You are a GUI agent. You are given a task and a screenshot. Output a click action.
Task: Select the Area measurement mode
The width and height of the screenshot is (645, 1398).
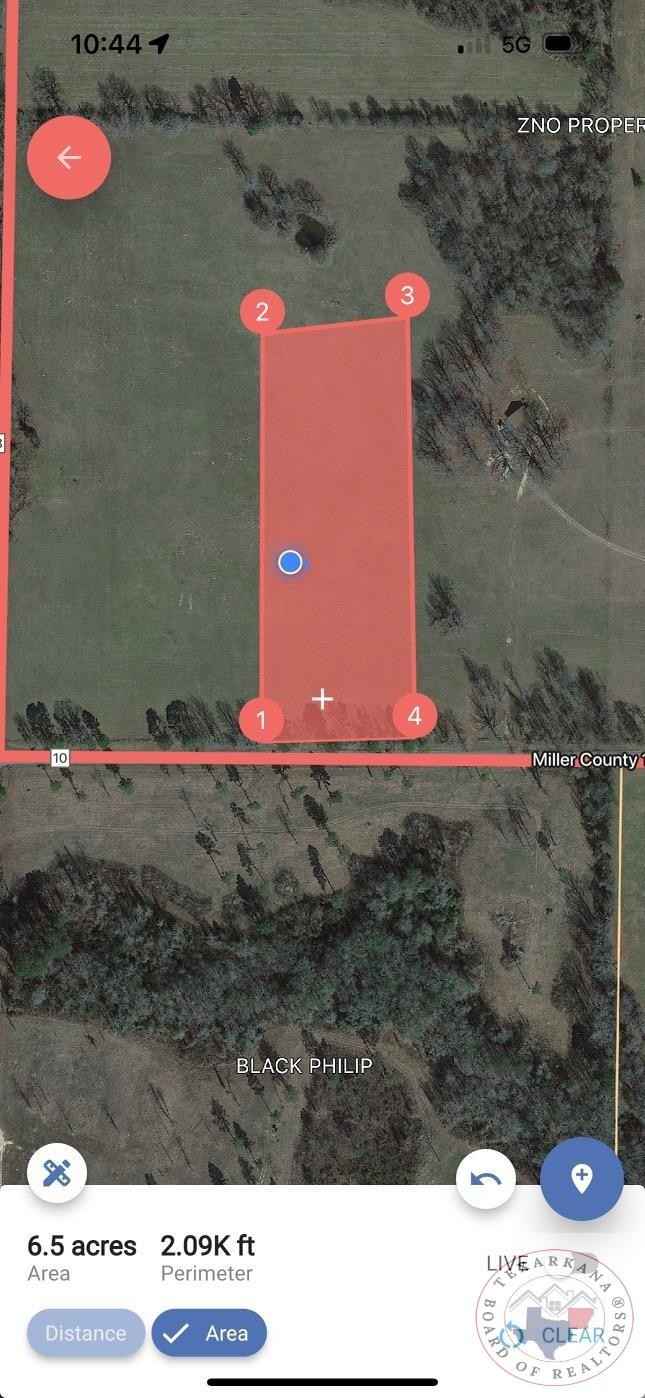(209, 1333)
